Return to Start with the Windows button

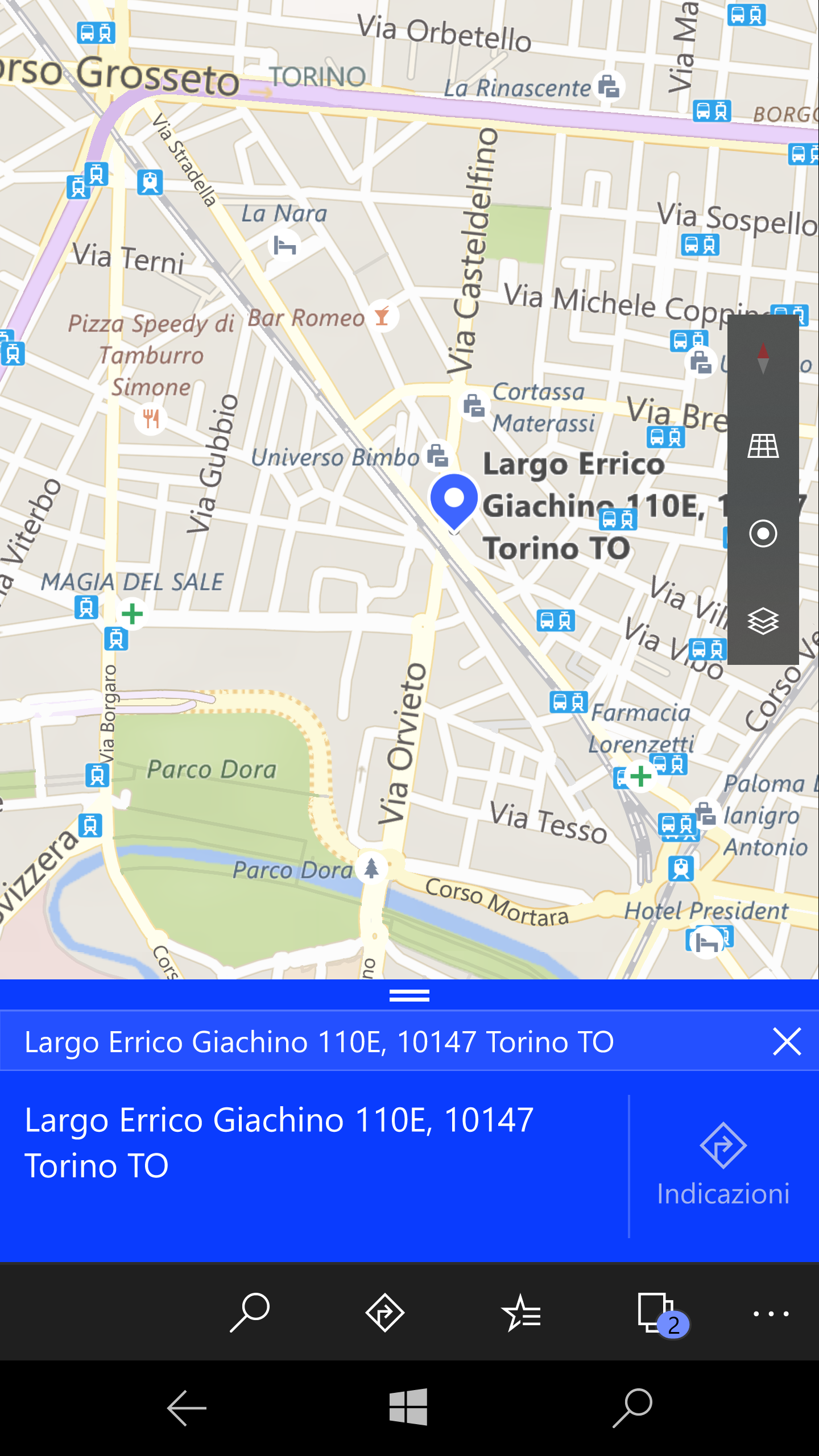[408, 1407]
